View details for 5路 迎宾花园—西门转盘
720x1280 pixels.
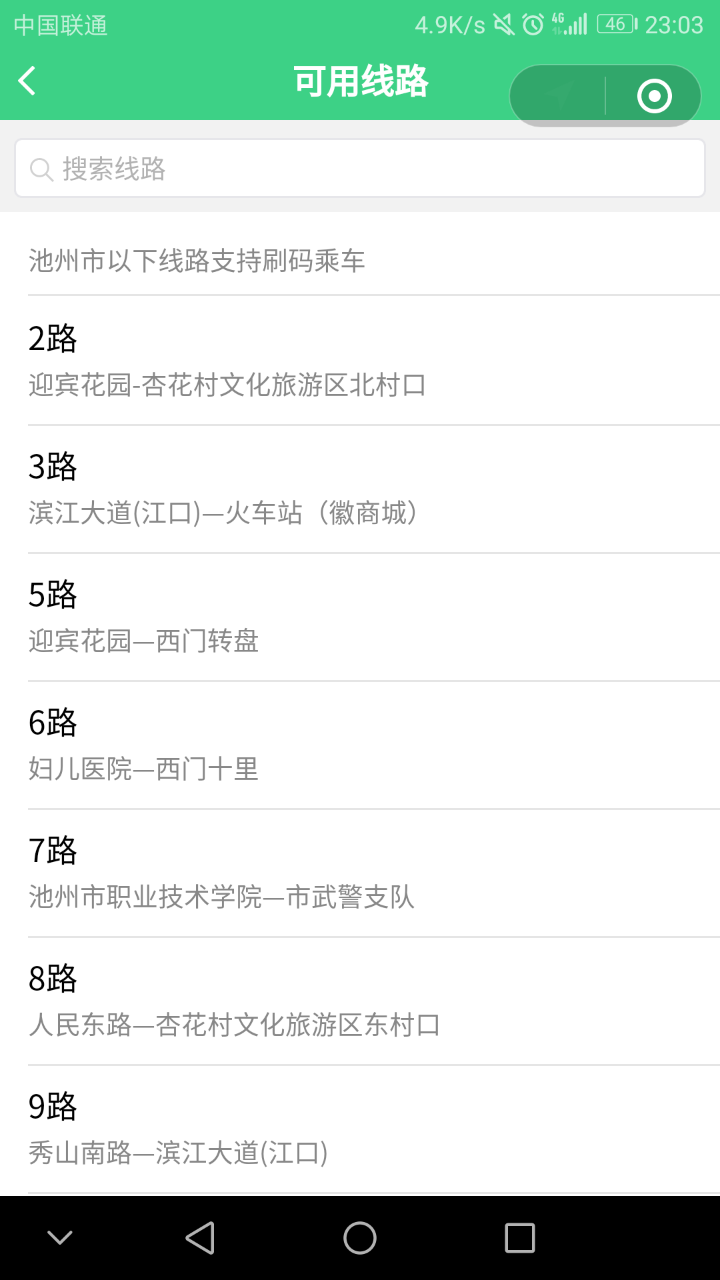tap(360, 617)
